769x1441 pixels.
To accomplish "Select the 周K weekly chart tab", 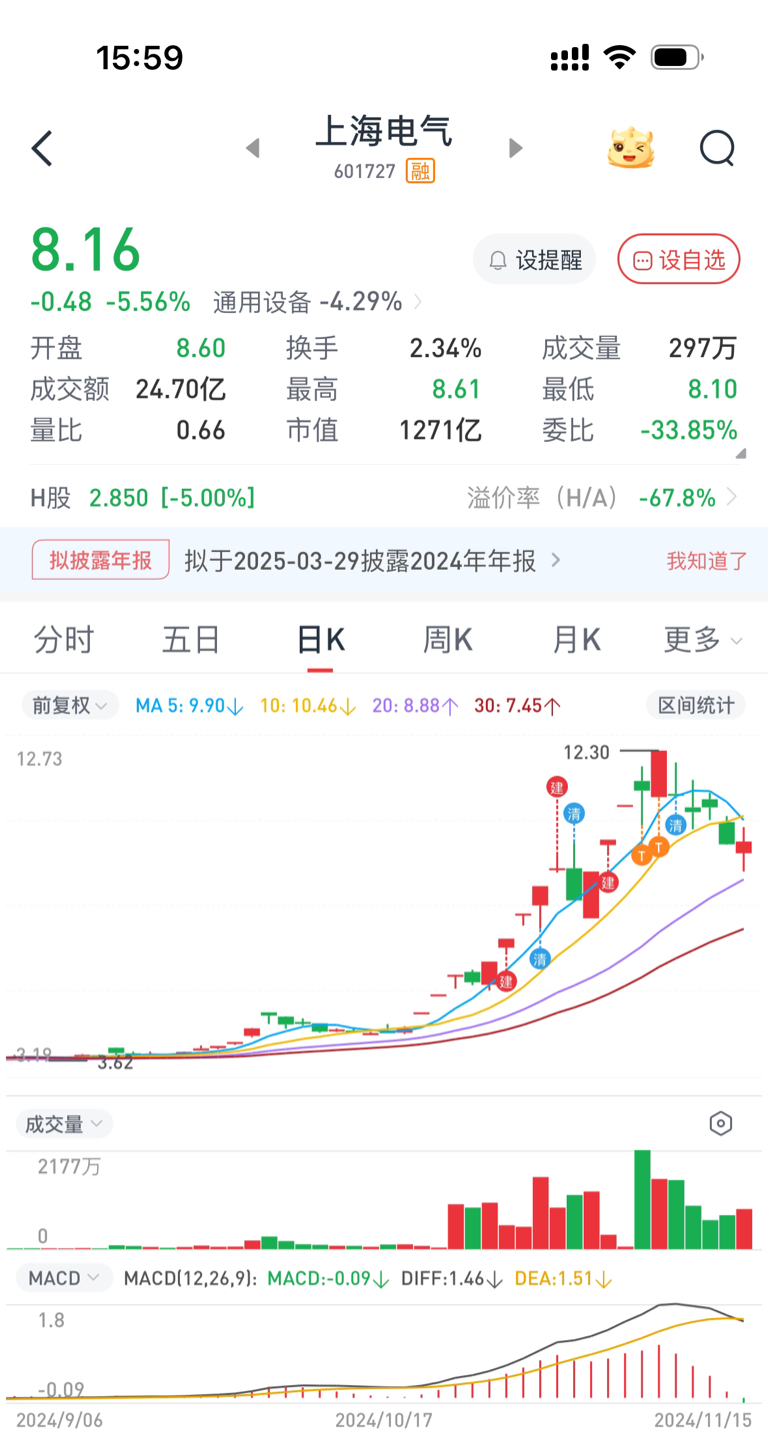I will 447,638.
